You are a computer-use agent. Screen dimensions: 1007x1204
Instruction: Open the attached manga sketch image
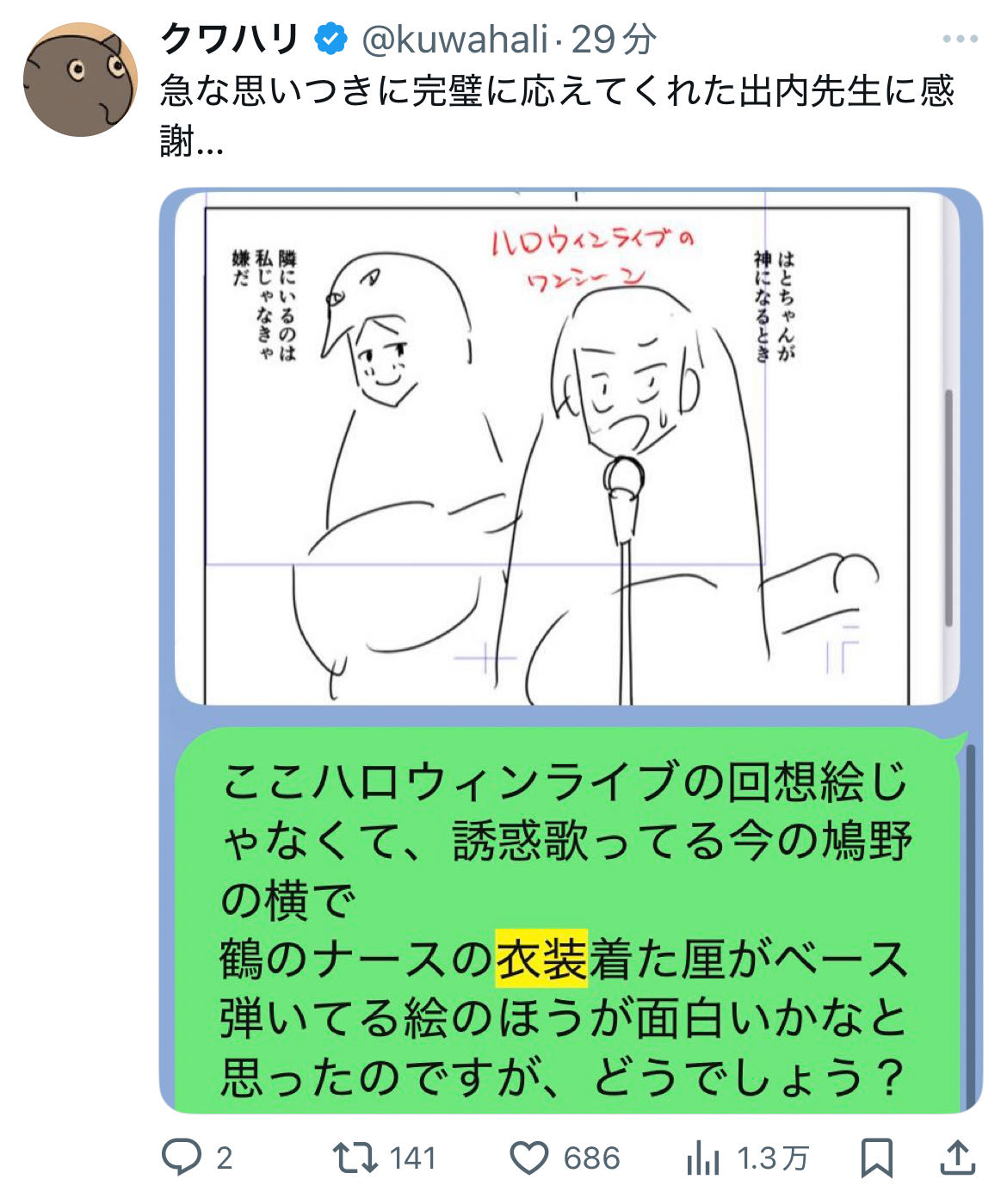[568, 448]
